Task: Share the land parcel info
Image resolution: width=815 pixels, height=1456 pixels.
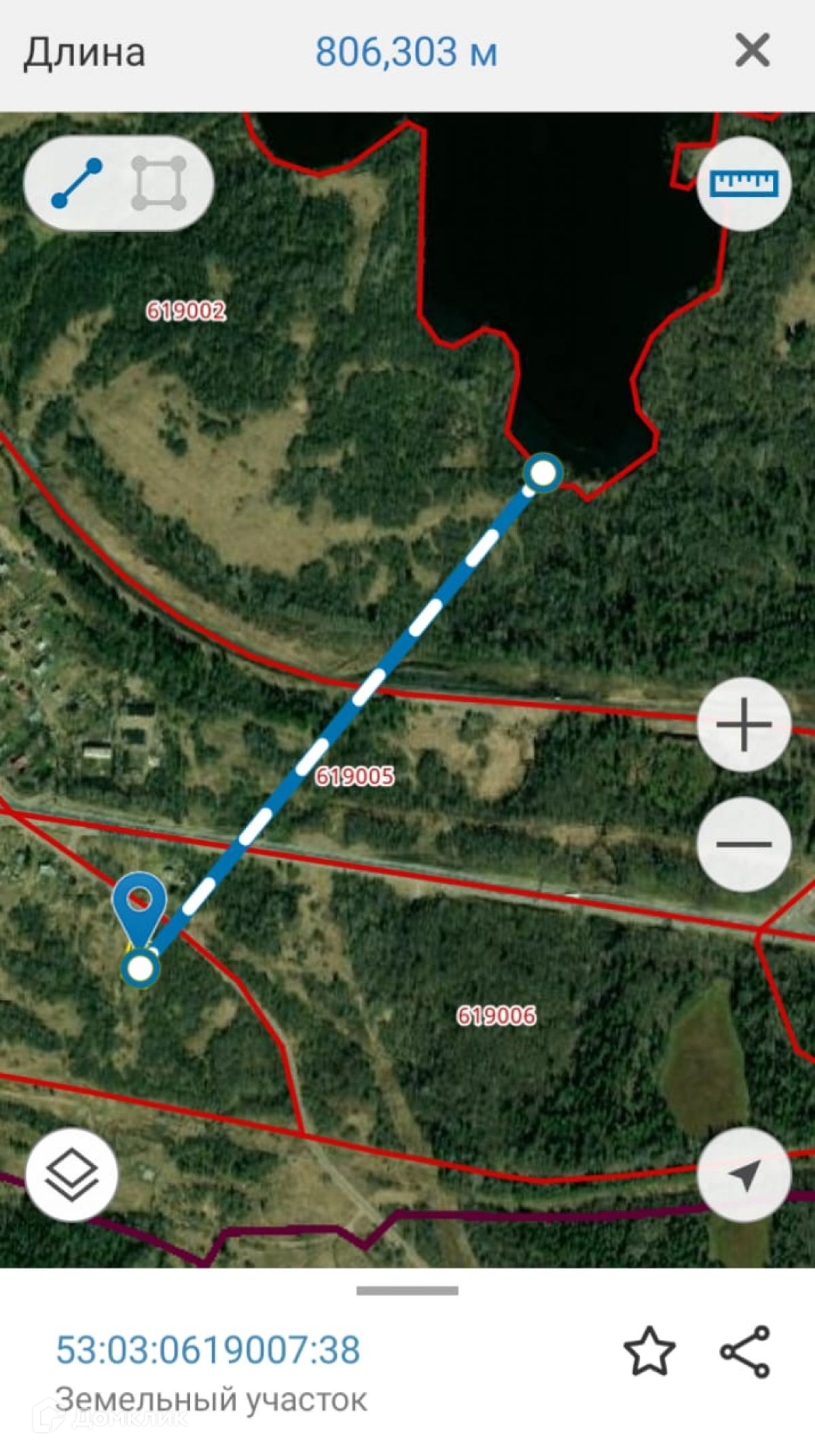Action: click(x=745, y=1351)
